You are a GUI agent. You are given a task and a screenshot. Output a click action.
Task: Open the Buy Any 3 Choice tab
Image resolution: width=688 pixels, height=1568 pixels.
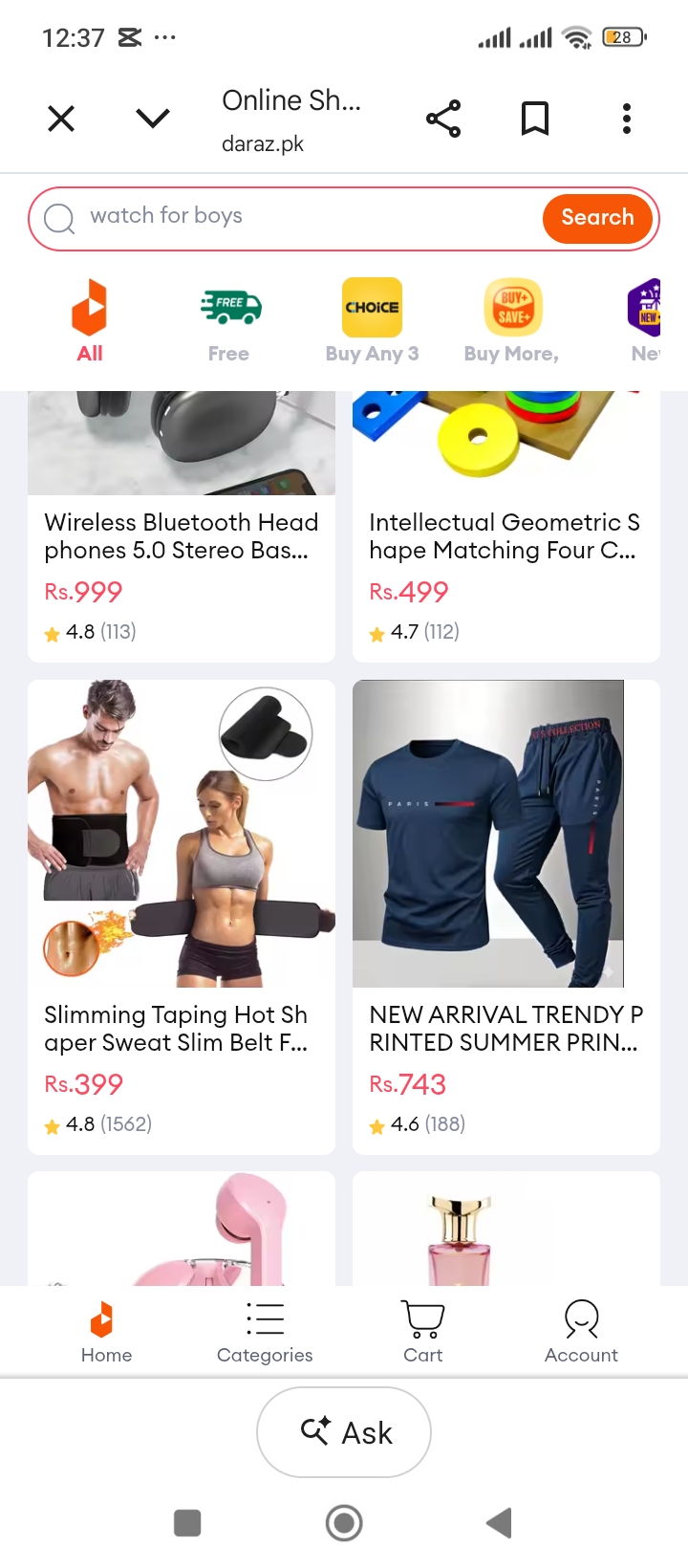372,321
